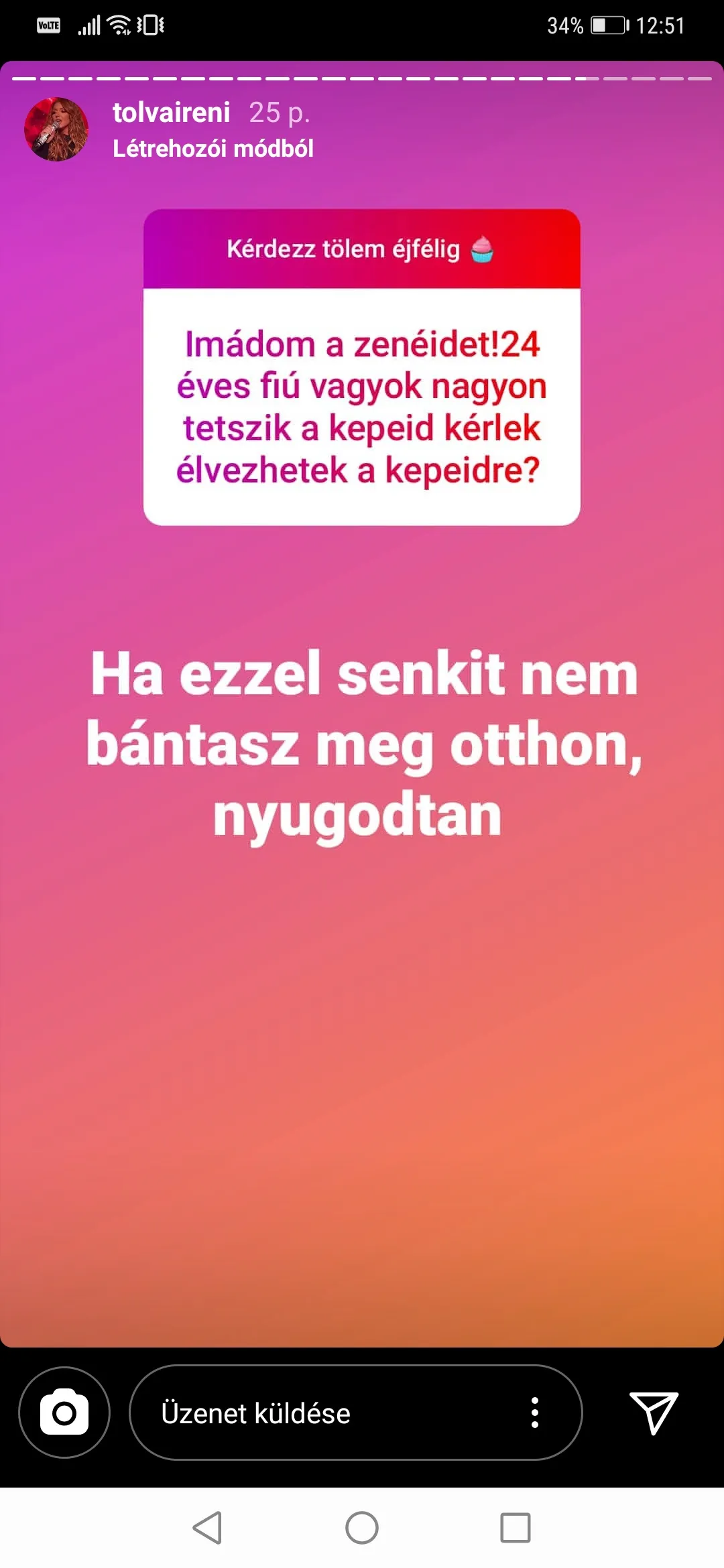Screen dimensions: 724x1568
Task: Go back with the system back button
Action: [x=207, y=1528]
